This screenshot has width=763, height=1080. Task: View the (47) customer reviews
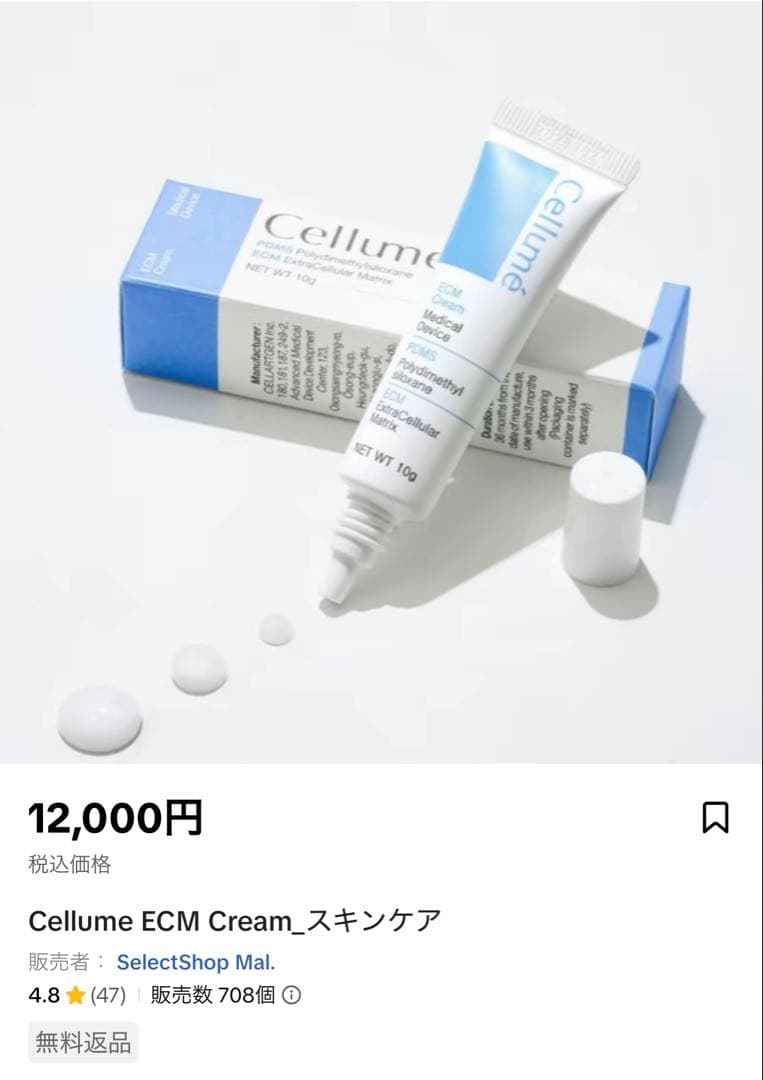[x=108, y=995]
